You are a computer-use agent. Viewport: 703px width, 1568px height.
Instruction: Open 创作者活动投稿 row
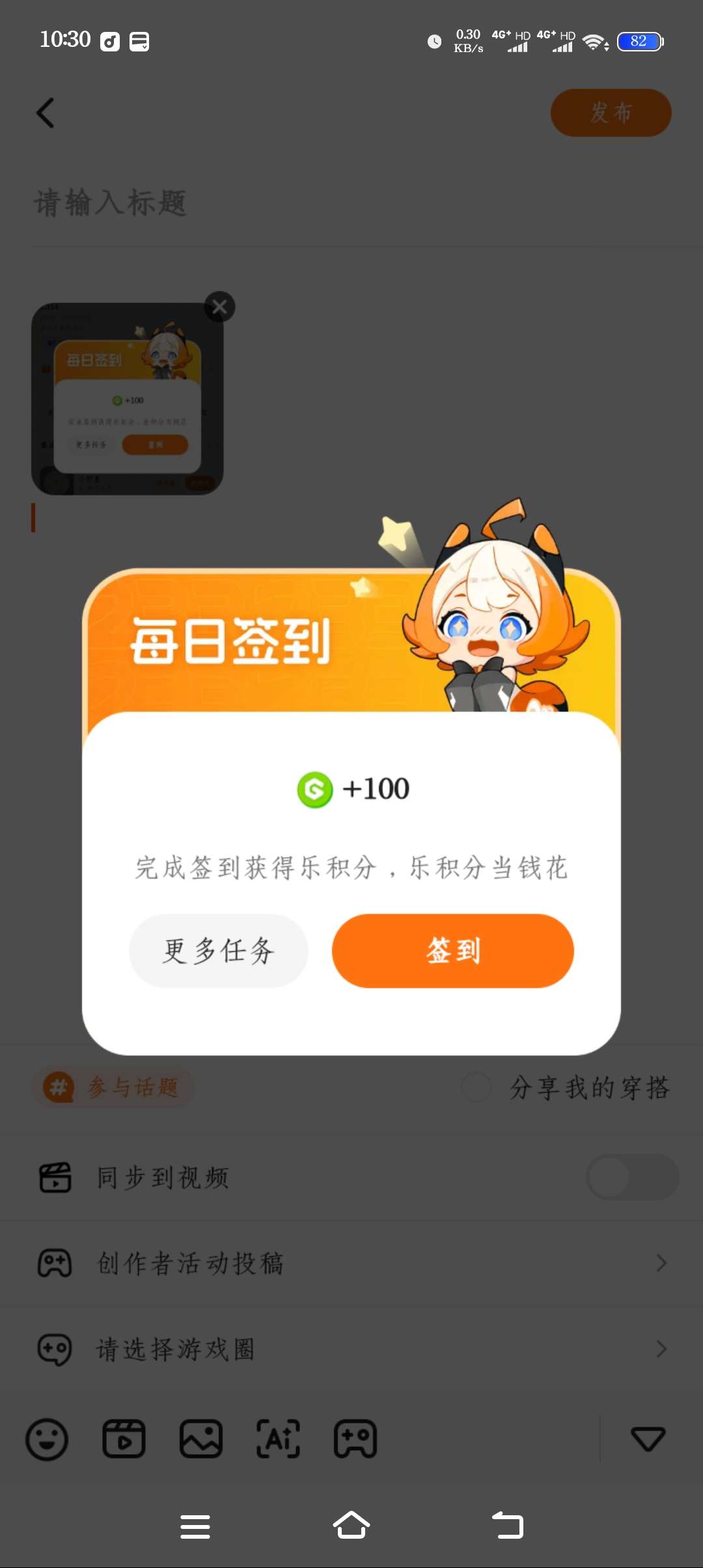click(351, 1263)
